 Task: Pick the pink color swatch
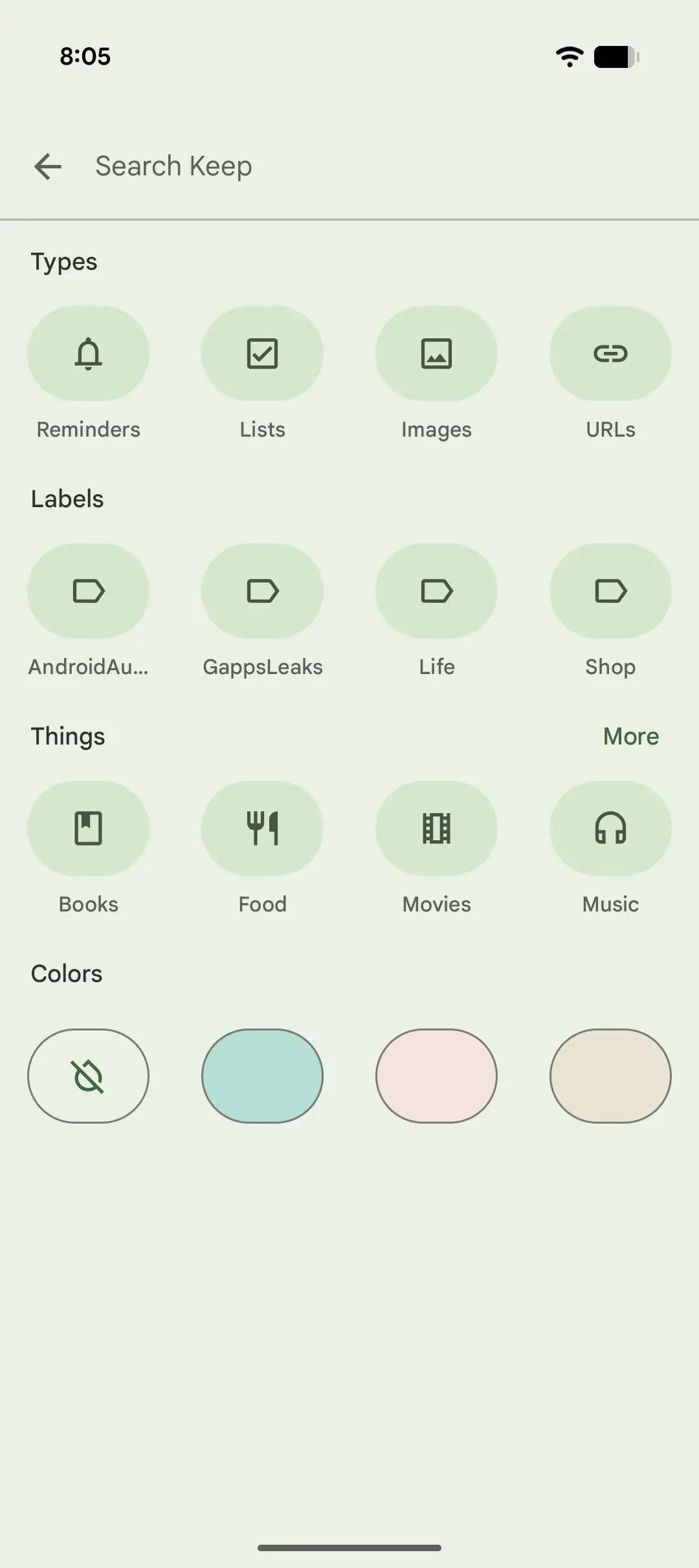436,1076
